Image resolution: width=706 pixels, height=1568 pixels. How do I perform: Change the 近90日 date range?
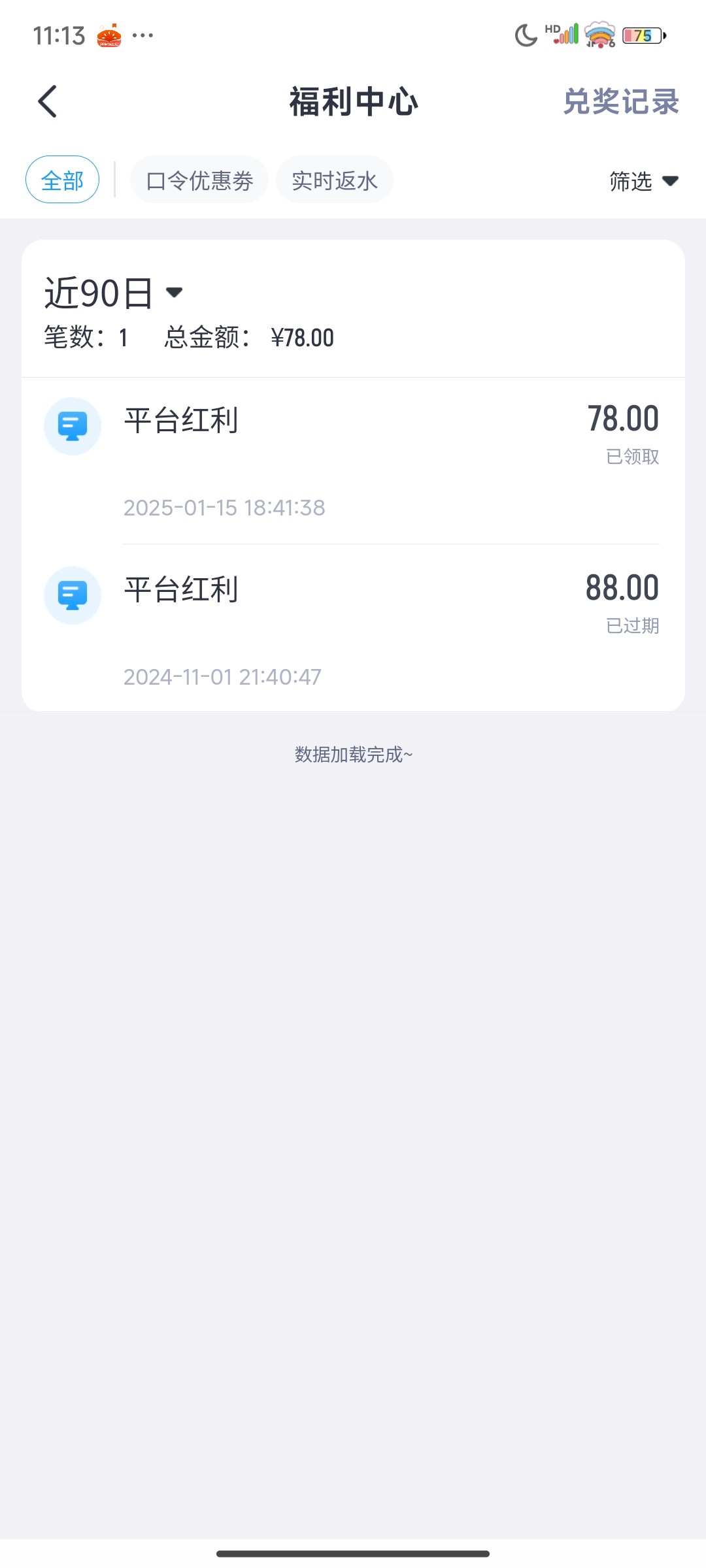[113, 293]
